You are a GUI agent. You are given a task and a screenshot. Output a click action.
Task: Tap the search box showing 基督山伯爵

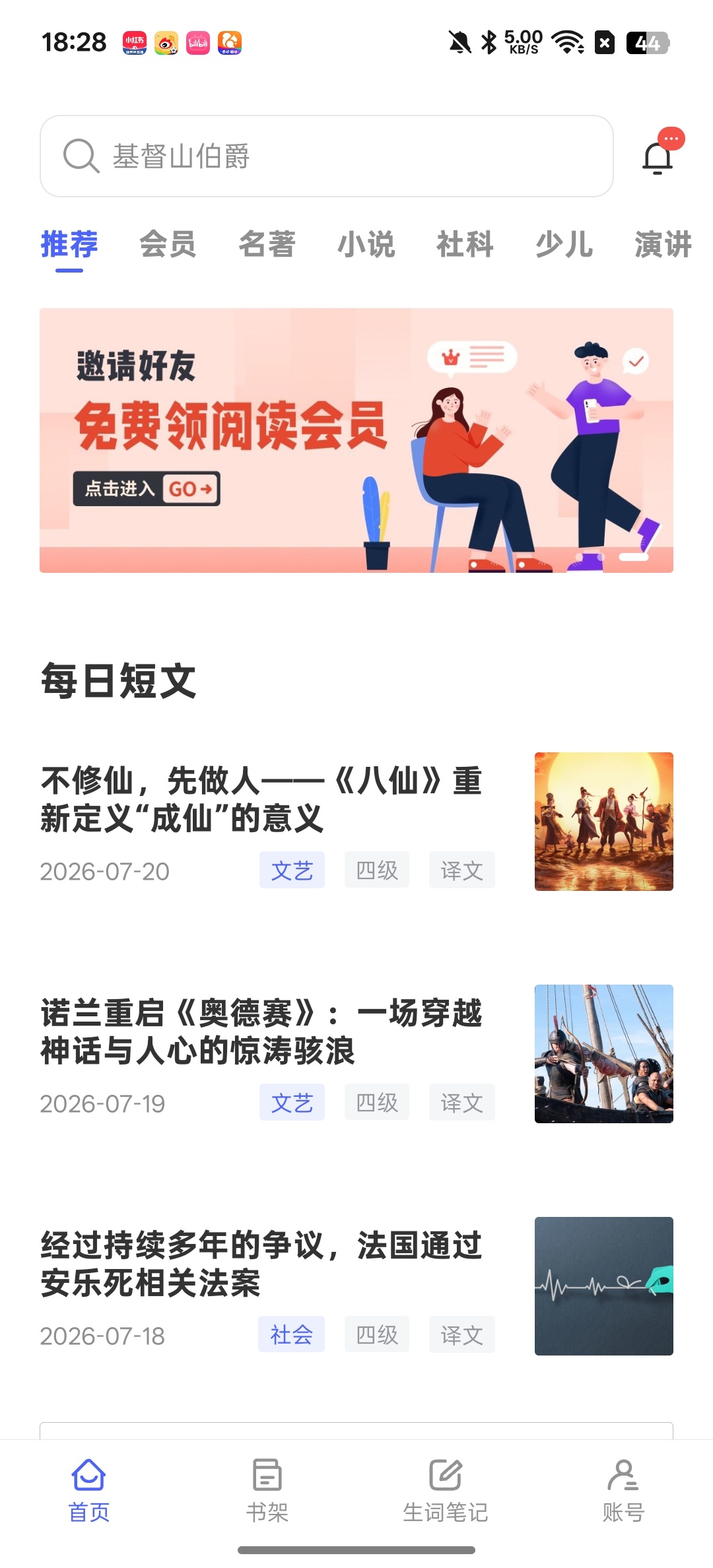pos(327,156)
